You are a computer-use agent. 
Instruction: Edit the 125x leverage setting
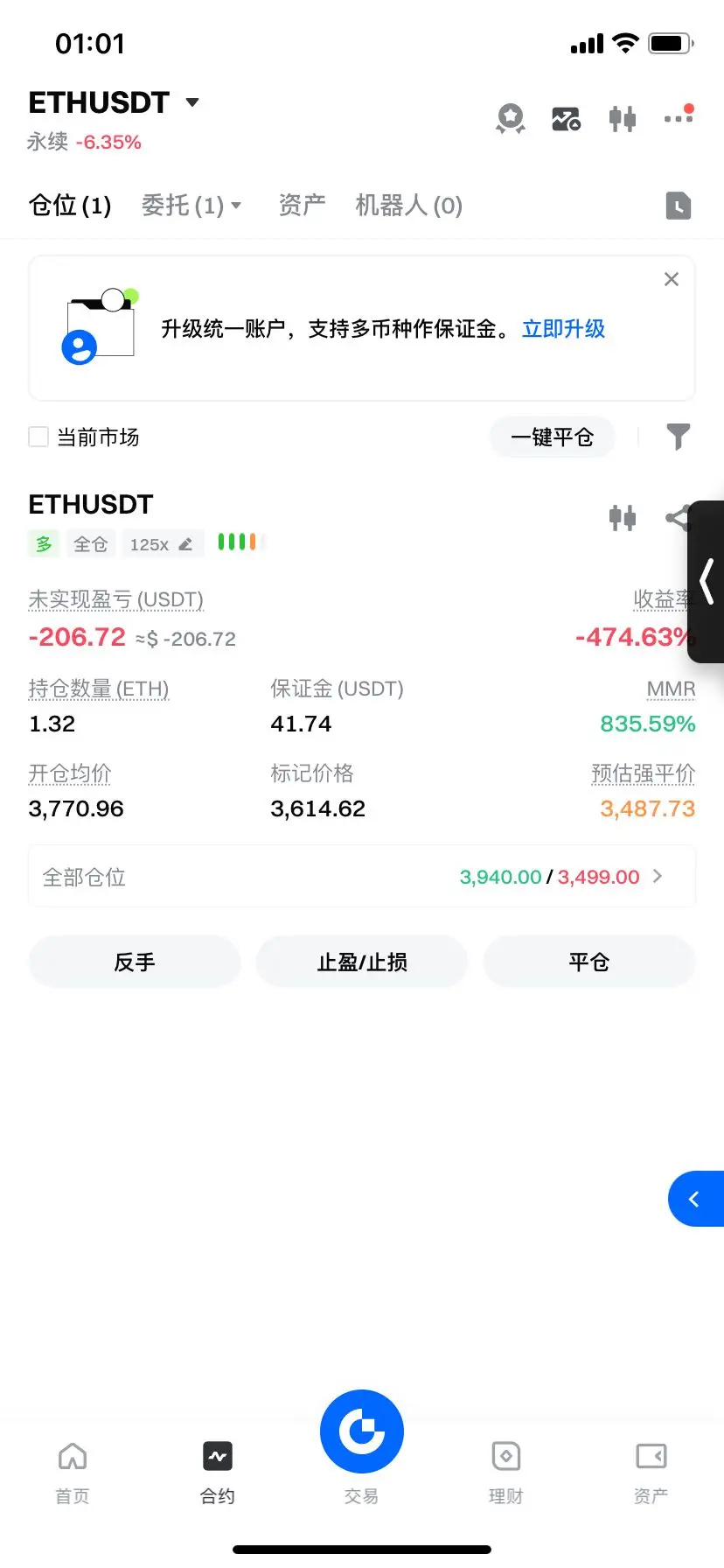point(162,544)
